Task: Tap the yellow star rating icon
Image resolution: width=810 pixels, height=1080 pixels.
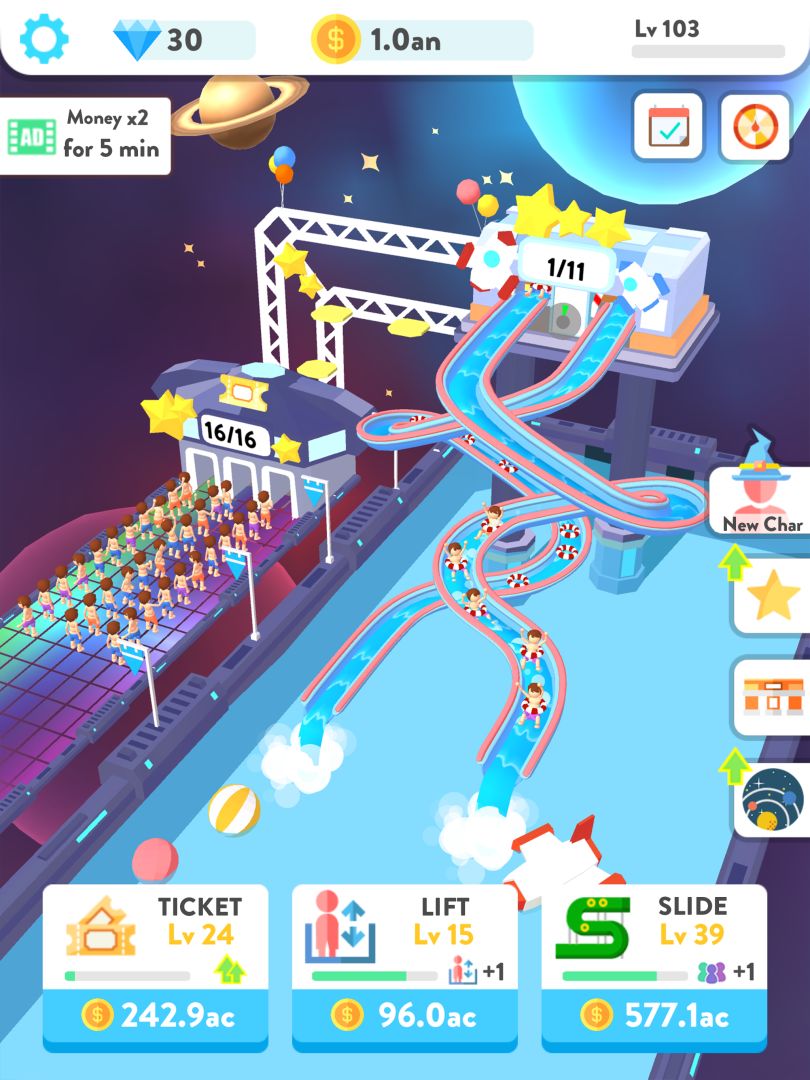Action: click(x=770, y=594)
